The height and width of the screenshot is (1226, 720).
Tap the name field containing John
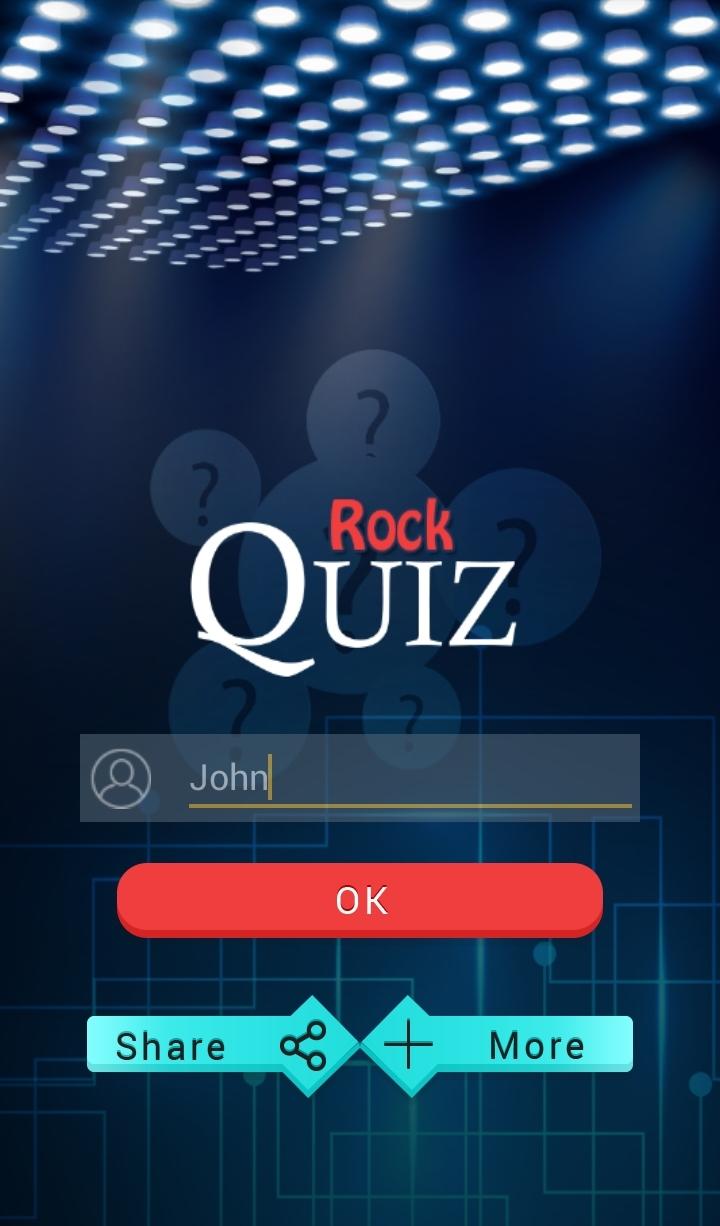(410, 778)
